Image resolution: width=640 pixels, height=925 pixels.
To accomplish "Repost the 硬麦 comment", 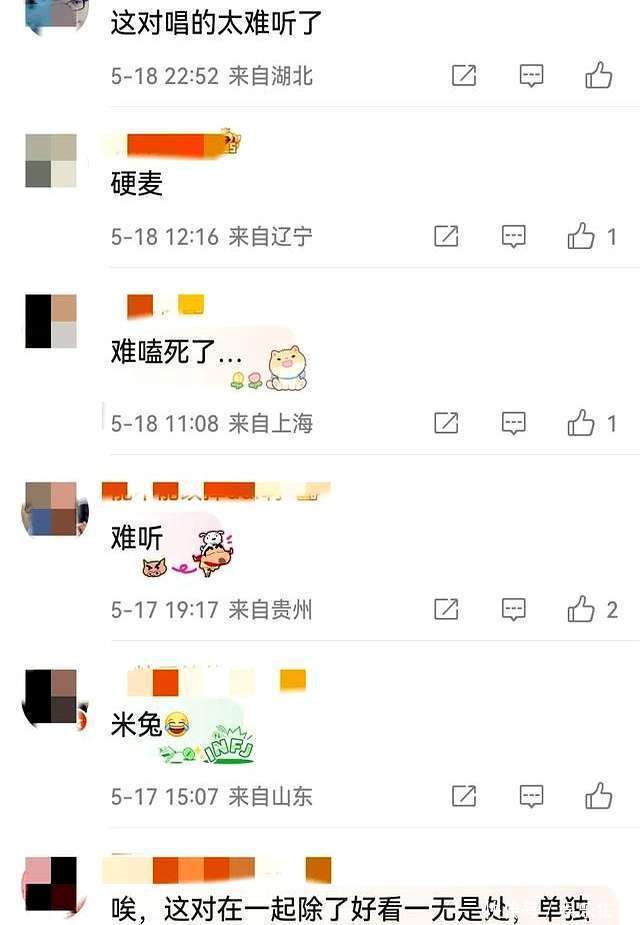I will [x=446, y=236].
